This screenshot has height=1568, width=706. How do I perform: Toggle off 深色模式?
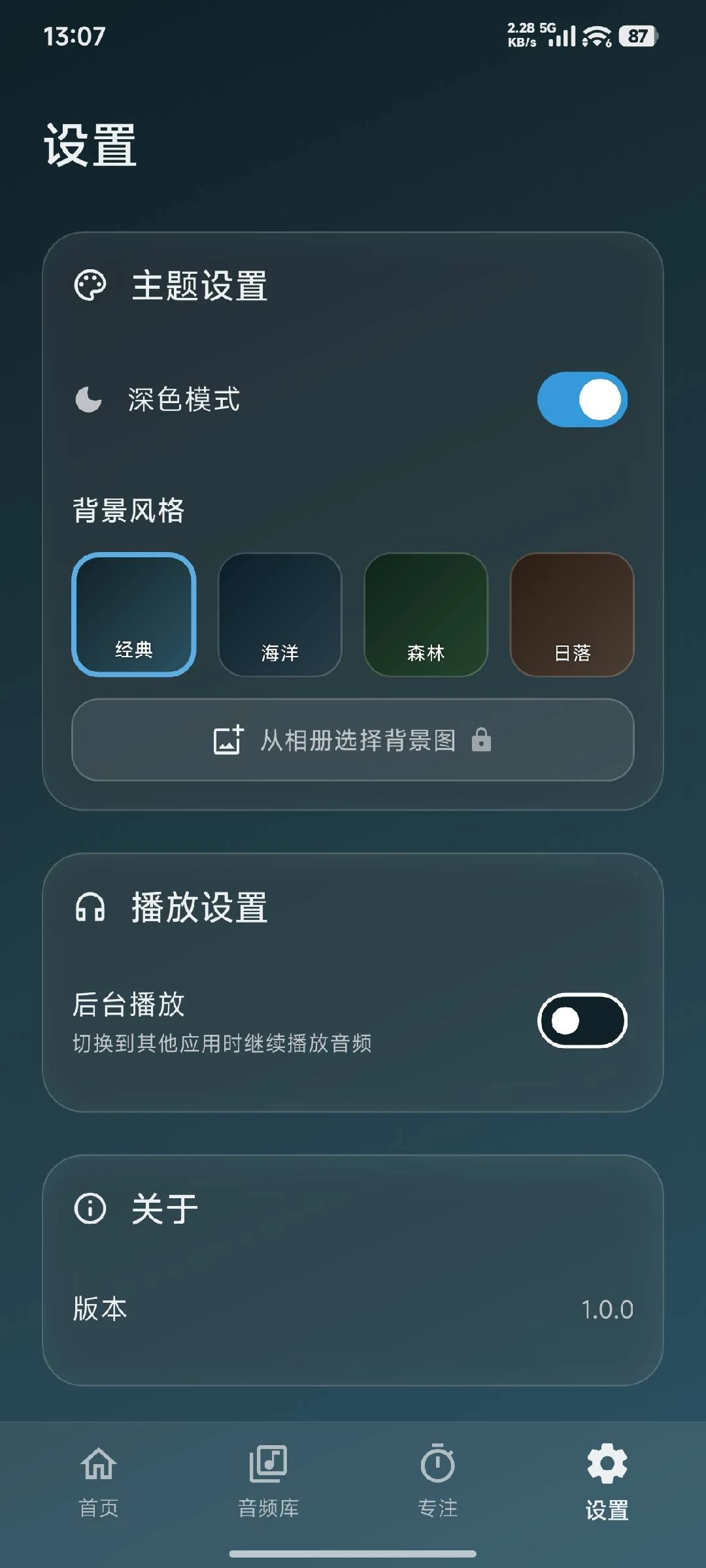coord(582,400)
